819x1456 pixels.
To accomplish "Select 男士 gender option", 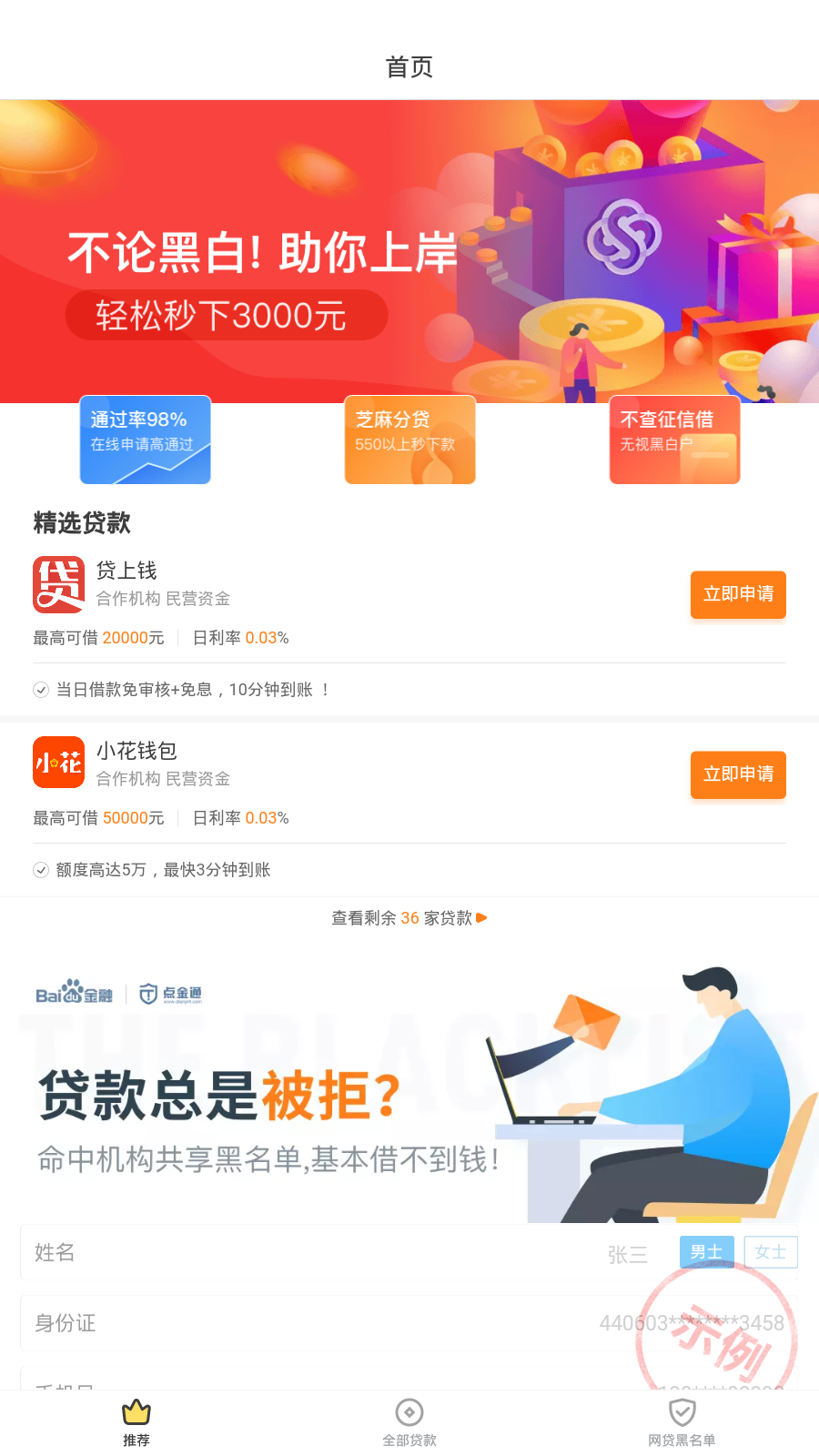I will [x=706, y=1252].
